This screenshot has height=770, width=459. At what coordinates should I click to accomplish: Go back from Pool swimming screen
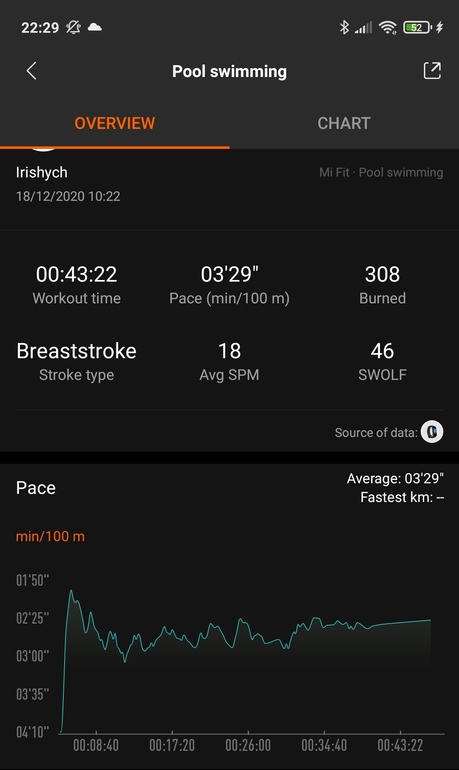pos(31,71)
